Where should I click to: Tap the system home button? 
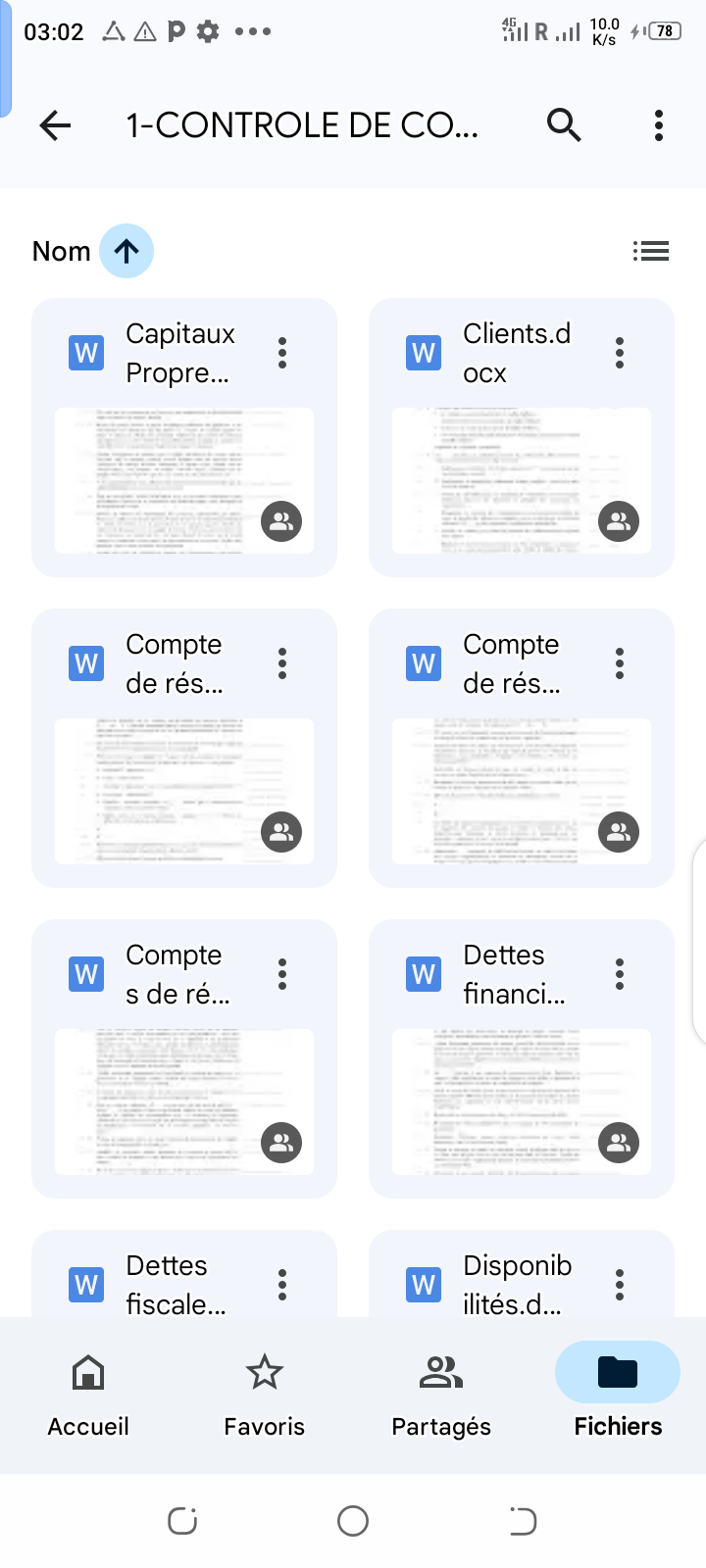click(x=353, y=1521)
